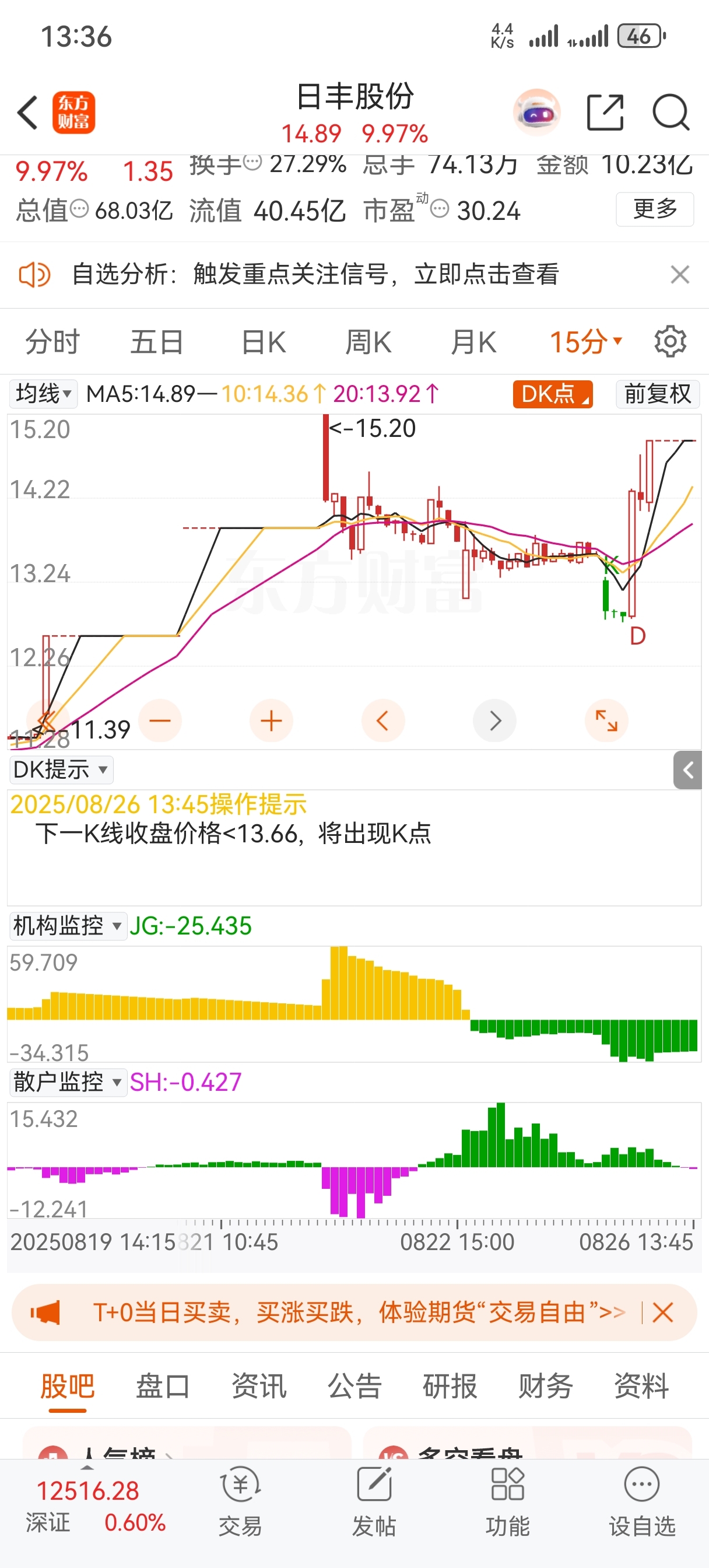Viewport: 709px width, 1568px height.
Task: Zoom in chart with plus button
Action: (x=272, y=722)
